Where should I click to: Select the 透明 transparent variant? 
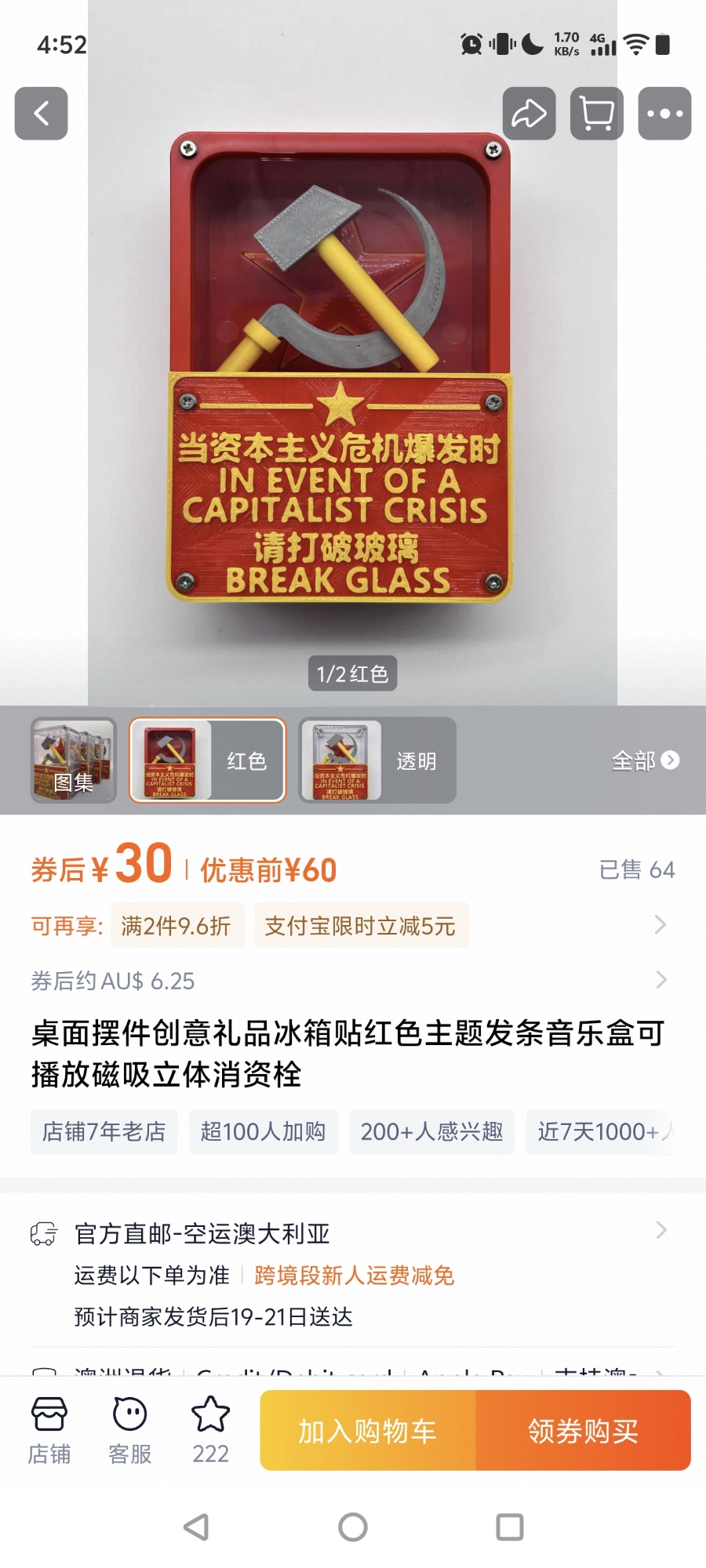click(x=377, y=760)
